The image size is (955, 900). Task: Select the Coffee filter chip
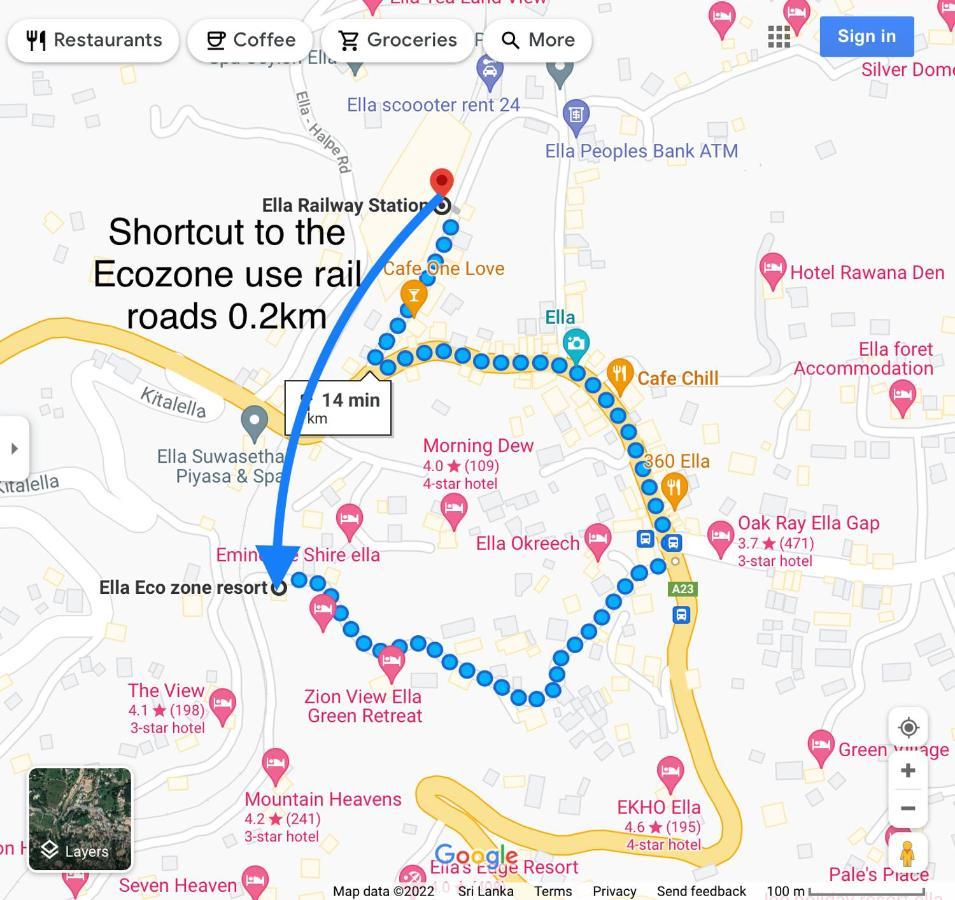(x=250, y=40)
